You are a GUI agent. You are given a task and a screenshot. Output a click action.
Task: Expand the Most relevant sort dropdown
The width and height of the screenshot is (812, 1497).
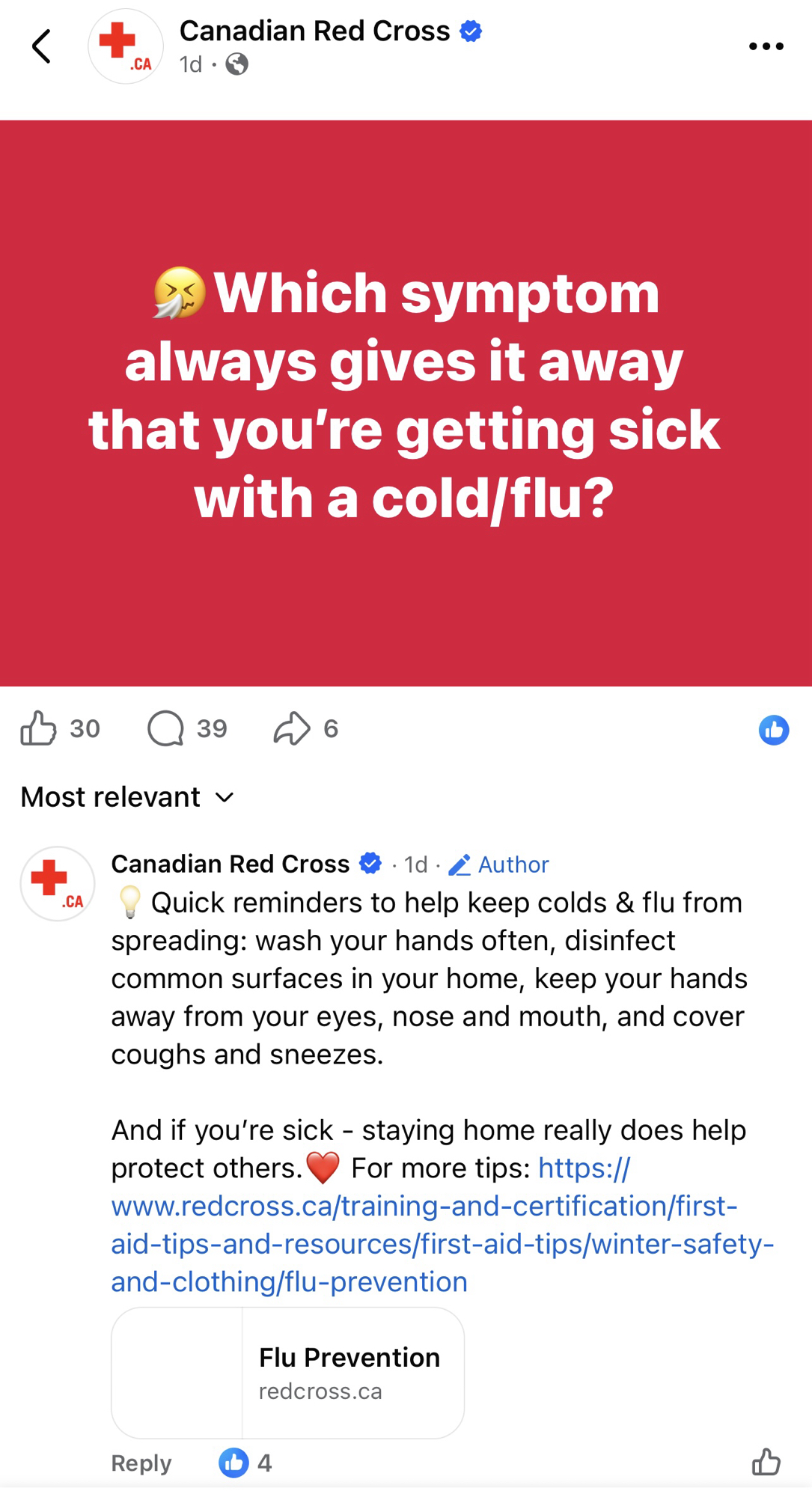pyautogui.click(x=127, y=797)
